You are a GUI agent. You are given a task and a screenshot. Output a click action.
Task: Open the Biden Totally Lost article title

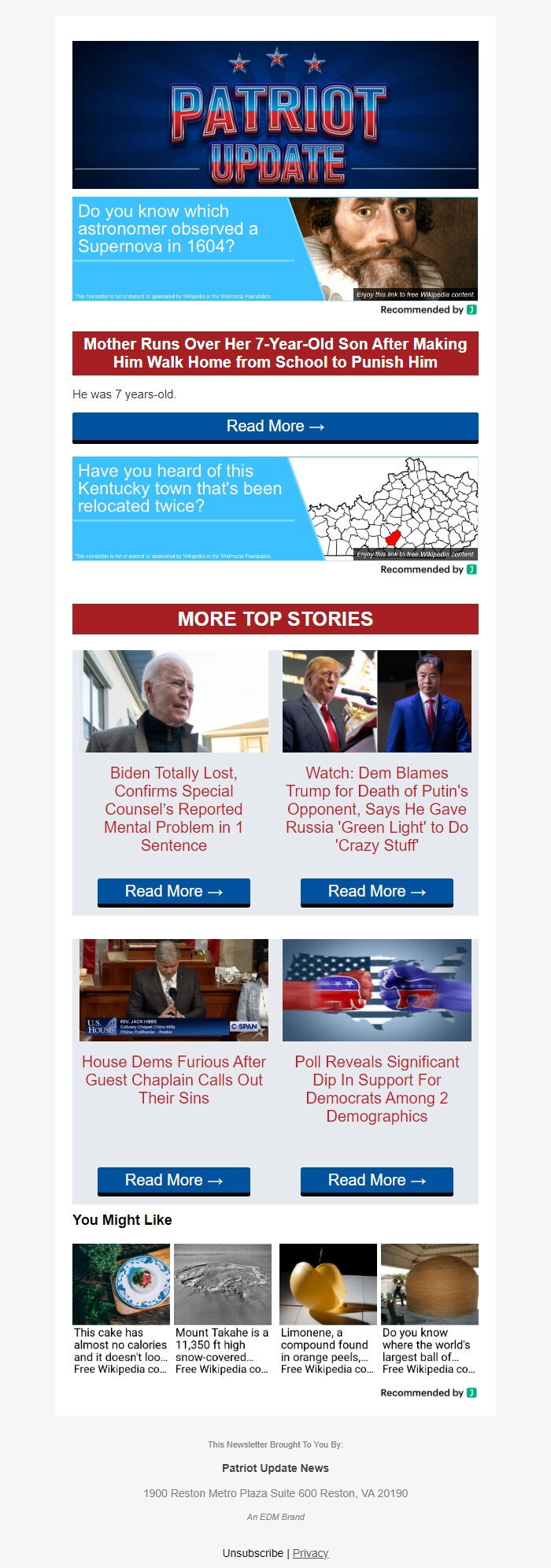tap(173, 809)
